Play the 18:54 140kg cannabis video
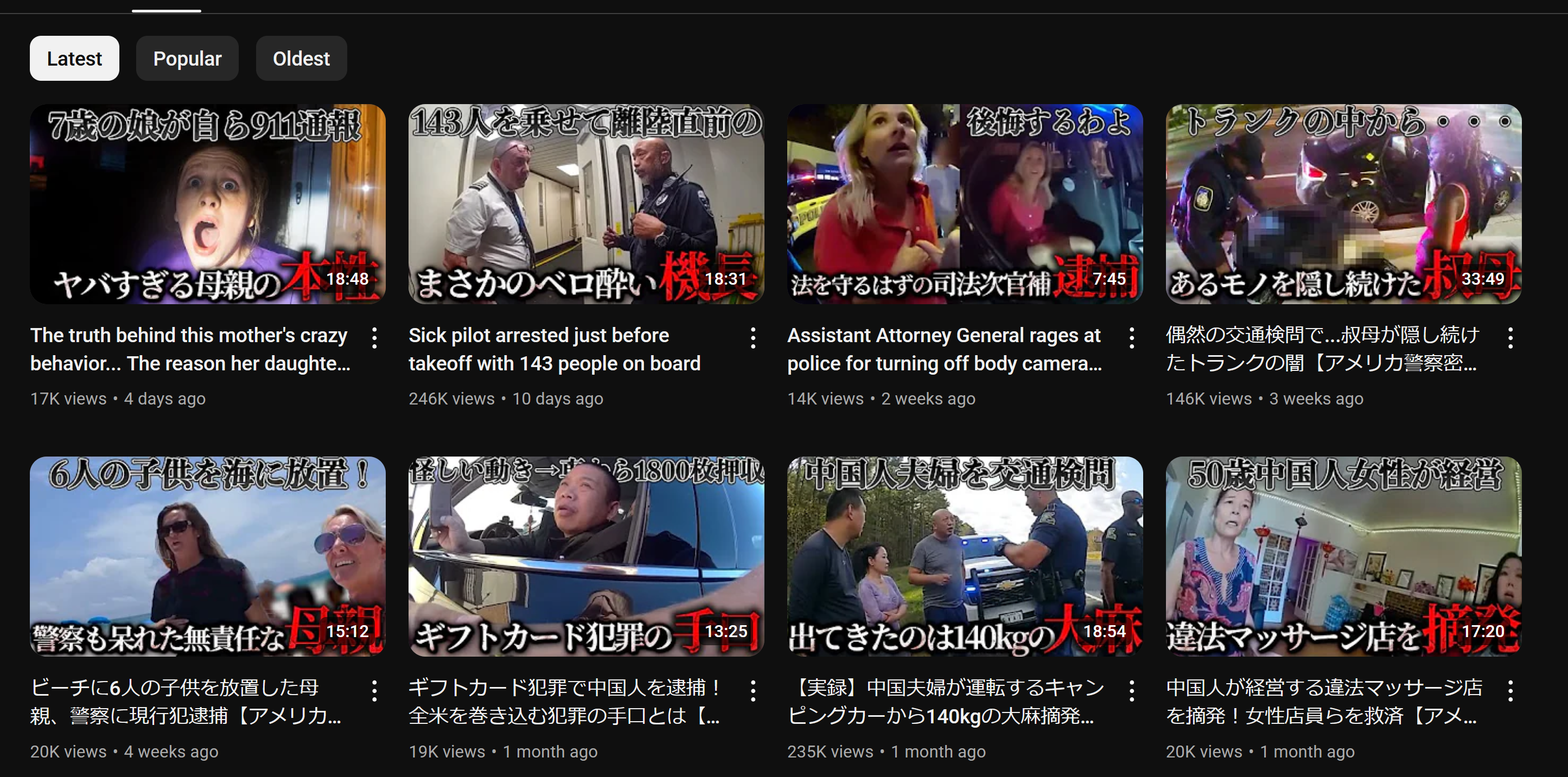The width and height of the screenshot is (1568, 777). click(x=965, y=556)
